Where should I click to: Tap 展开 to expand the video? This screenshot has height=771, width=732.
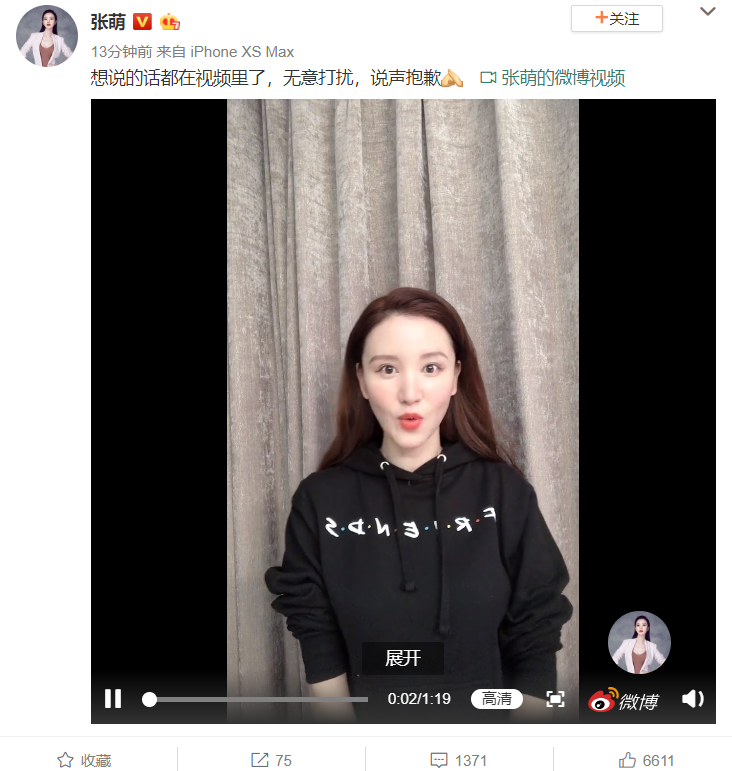click(x=403, y=658)
